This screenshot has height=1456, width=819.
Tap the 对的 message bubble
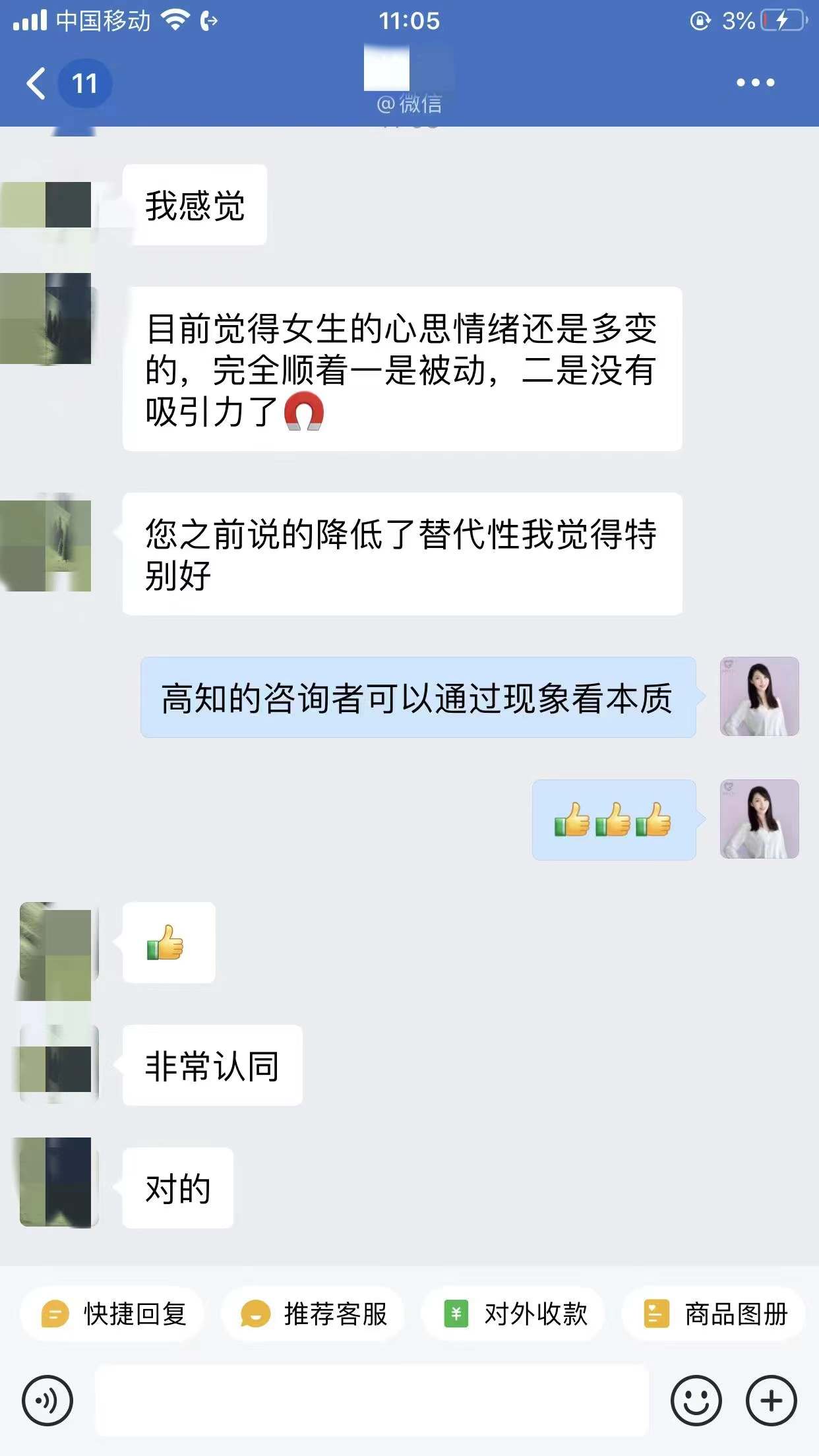click(x=177, y=1187)
